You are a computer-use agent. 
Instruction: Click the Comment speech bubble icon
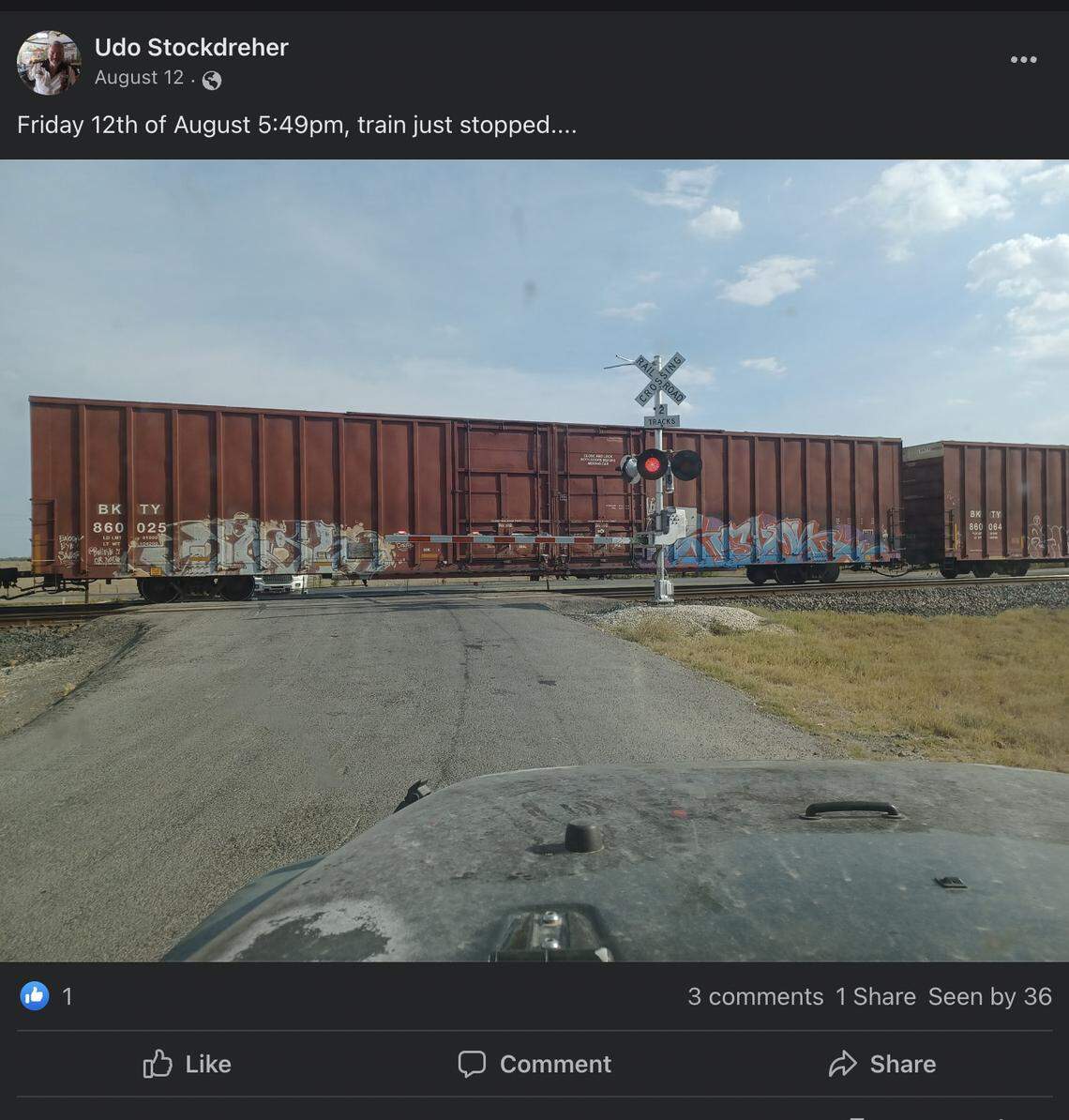pyautogui.click(x=474, y=1064)
